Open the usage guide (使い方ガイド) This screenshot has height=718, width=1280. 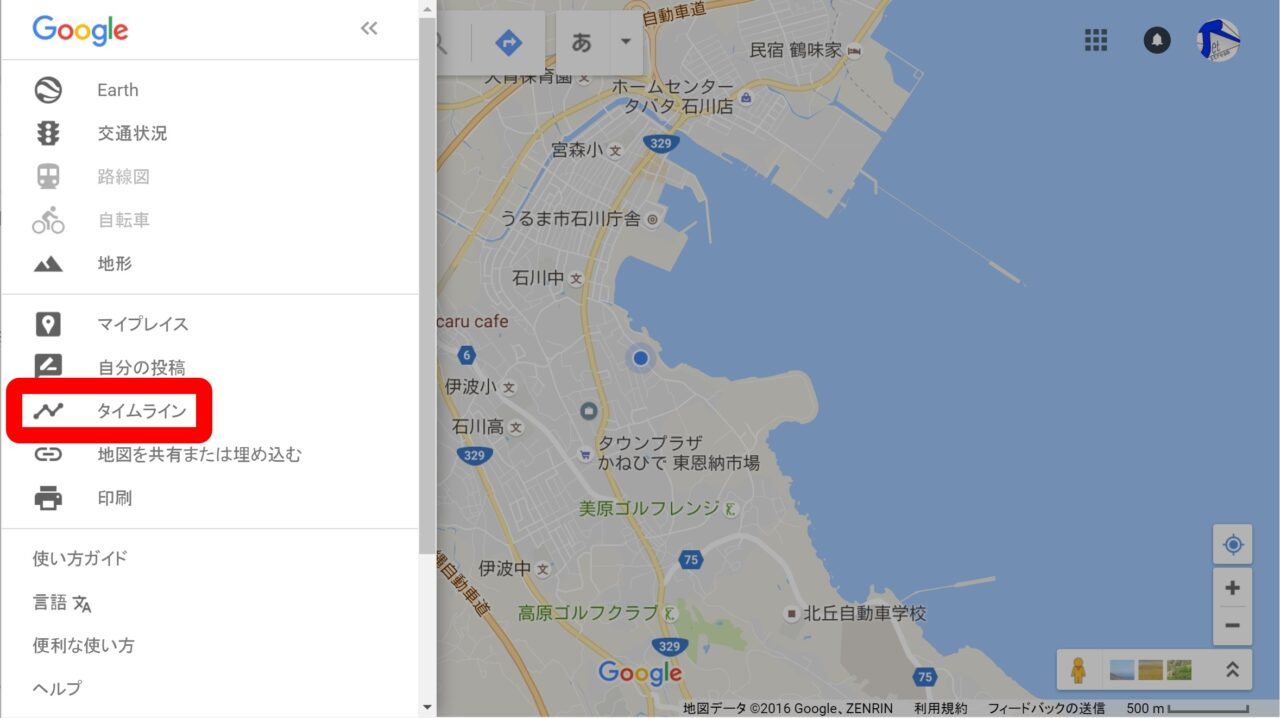tap(80, 558)
